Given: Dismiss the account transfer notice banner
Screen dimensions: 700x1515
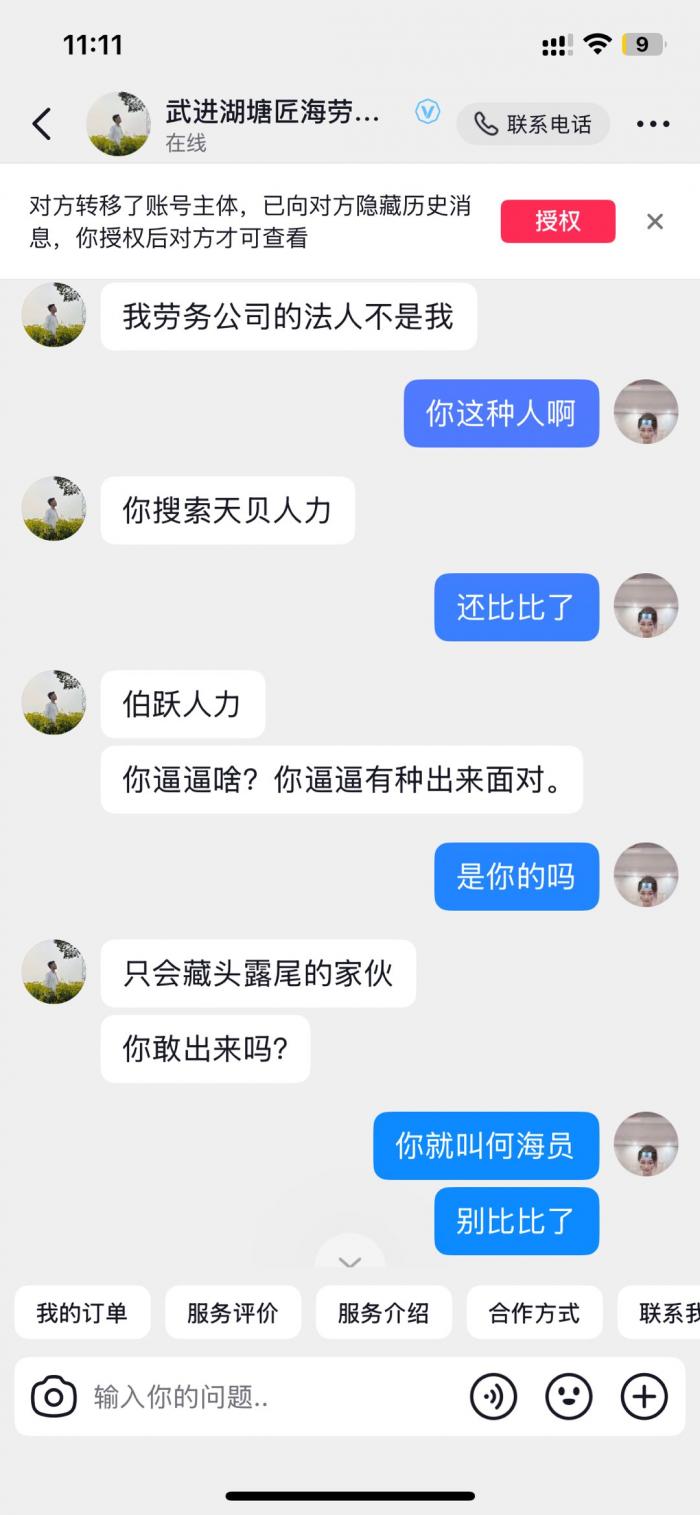Looking at the screenshot, I should click(x=655, y=222).
